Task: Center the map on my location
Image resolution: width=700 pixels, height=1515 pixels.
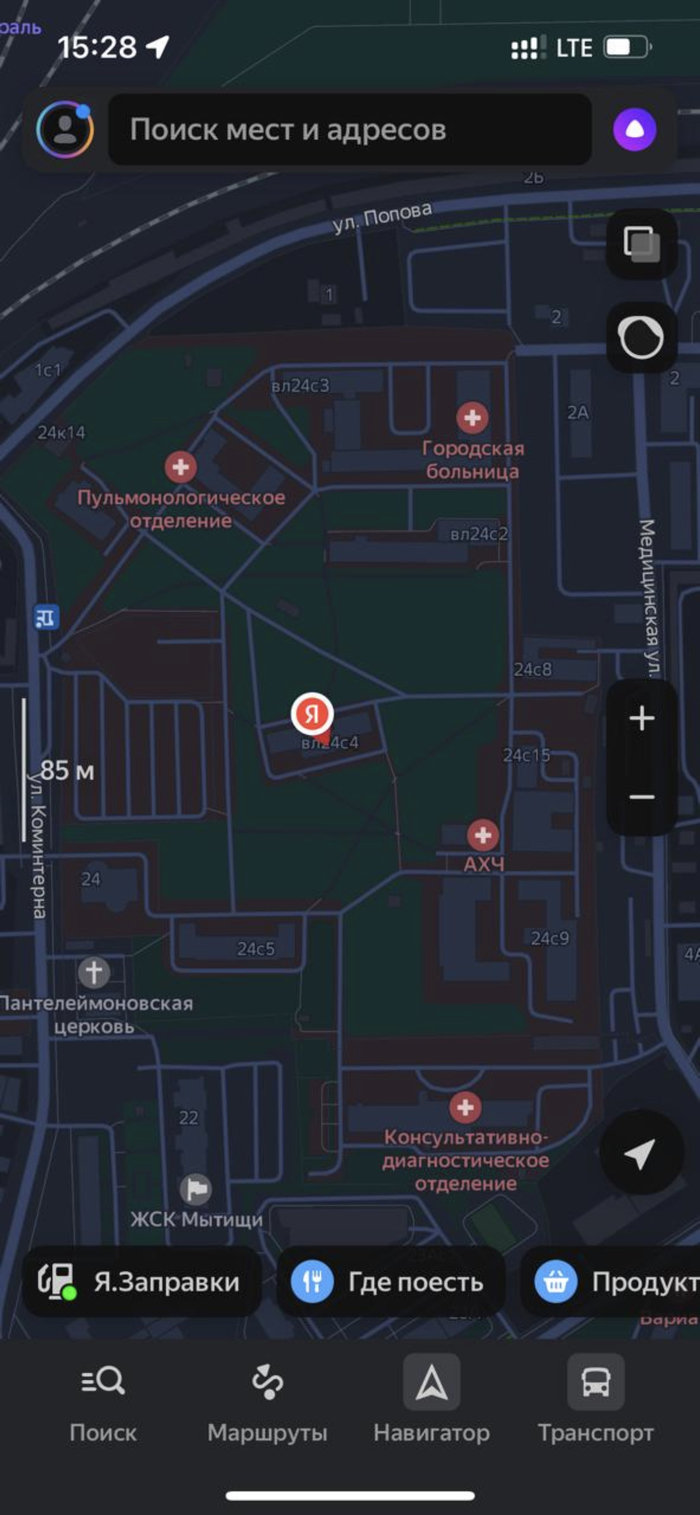Action: click(640, 1153)
